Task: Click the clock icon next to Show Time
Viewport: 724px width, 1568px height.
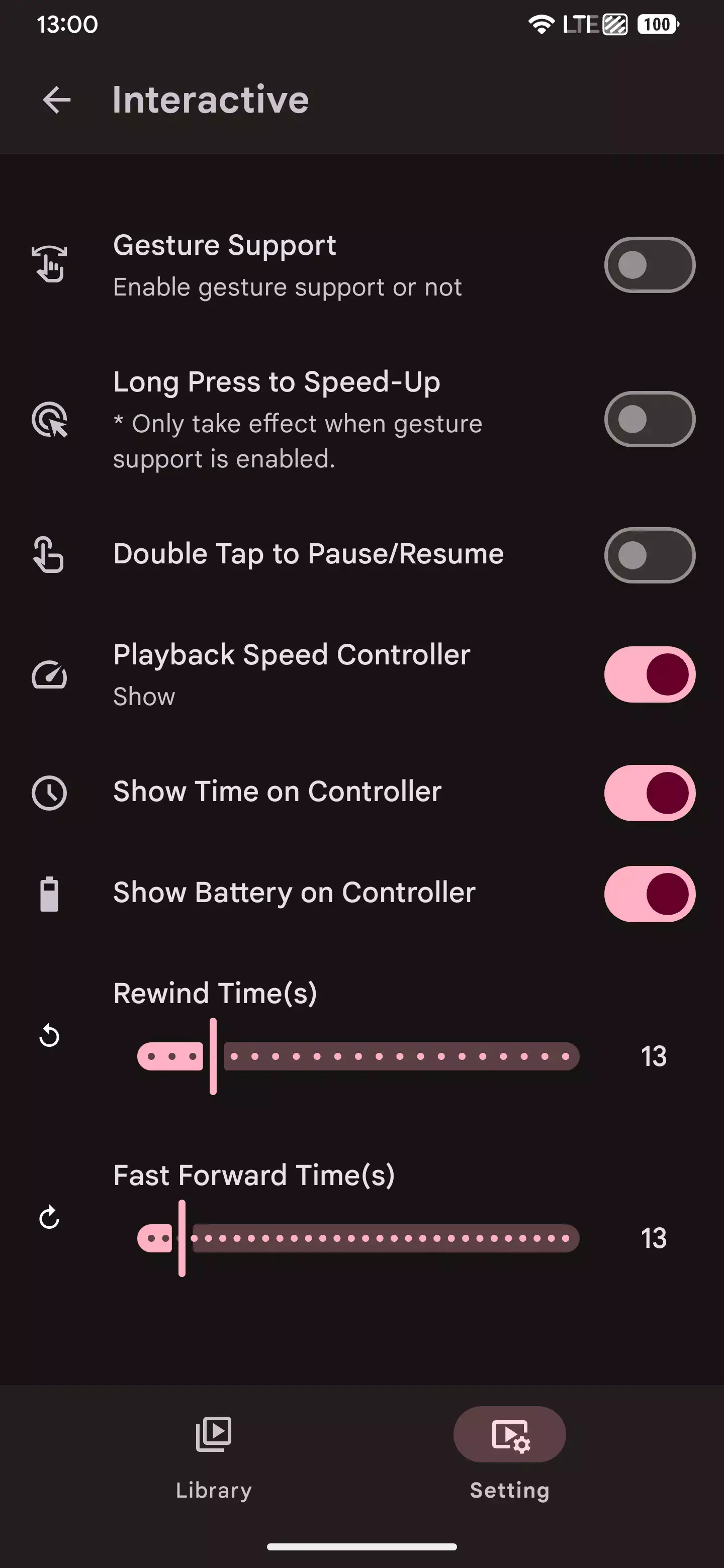Action: (x=50, y=793)
